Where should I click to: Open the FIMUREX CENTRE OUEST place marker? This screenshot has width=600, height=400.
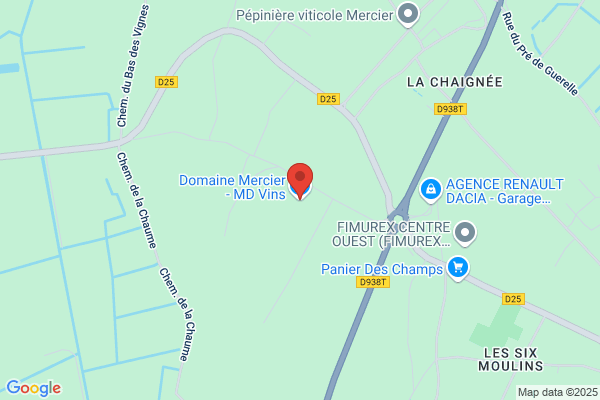click(465, 233)
